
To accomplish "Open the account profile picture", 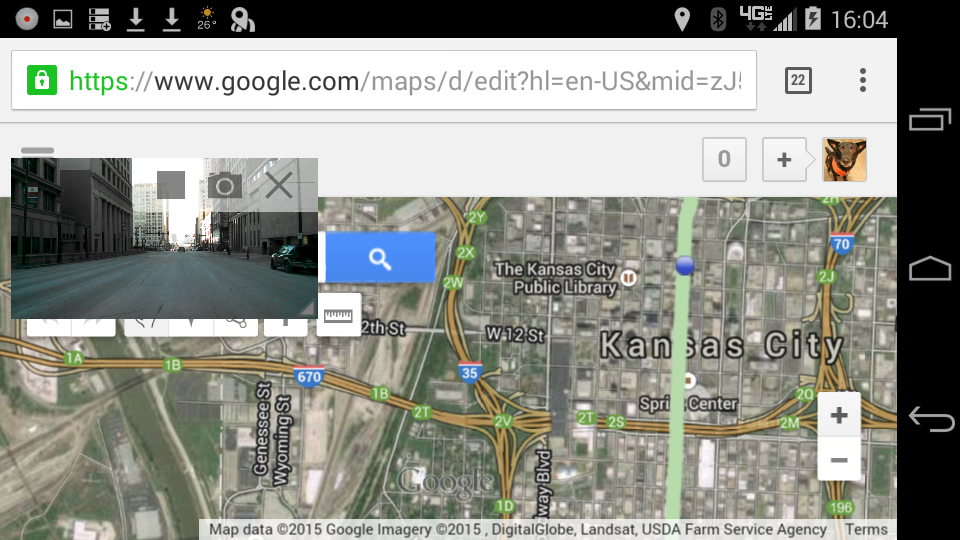I will [x=845, y=159].
